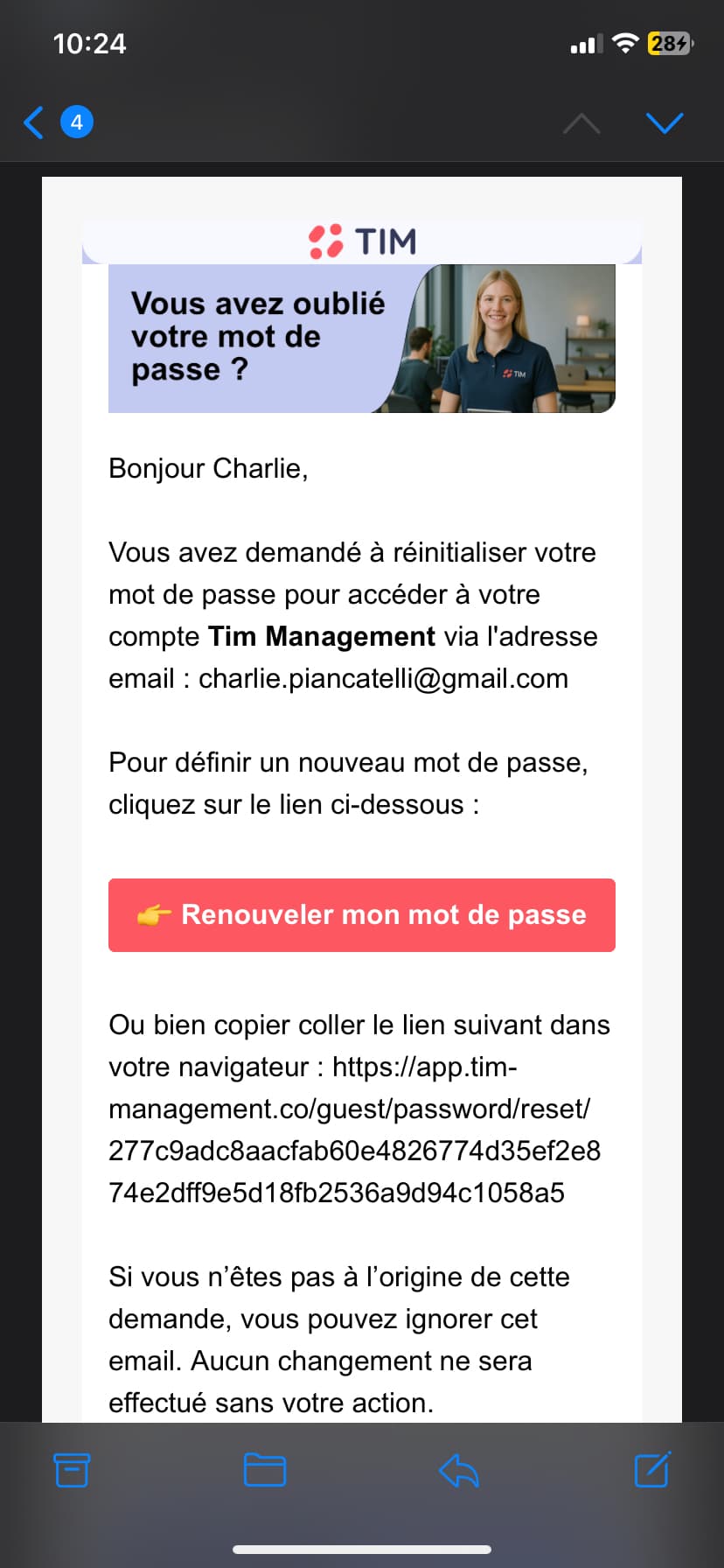
Task: Go back to the mailbox list
Action: pyautogui.click(x=35, y=122)
